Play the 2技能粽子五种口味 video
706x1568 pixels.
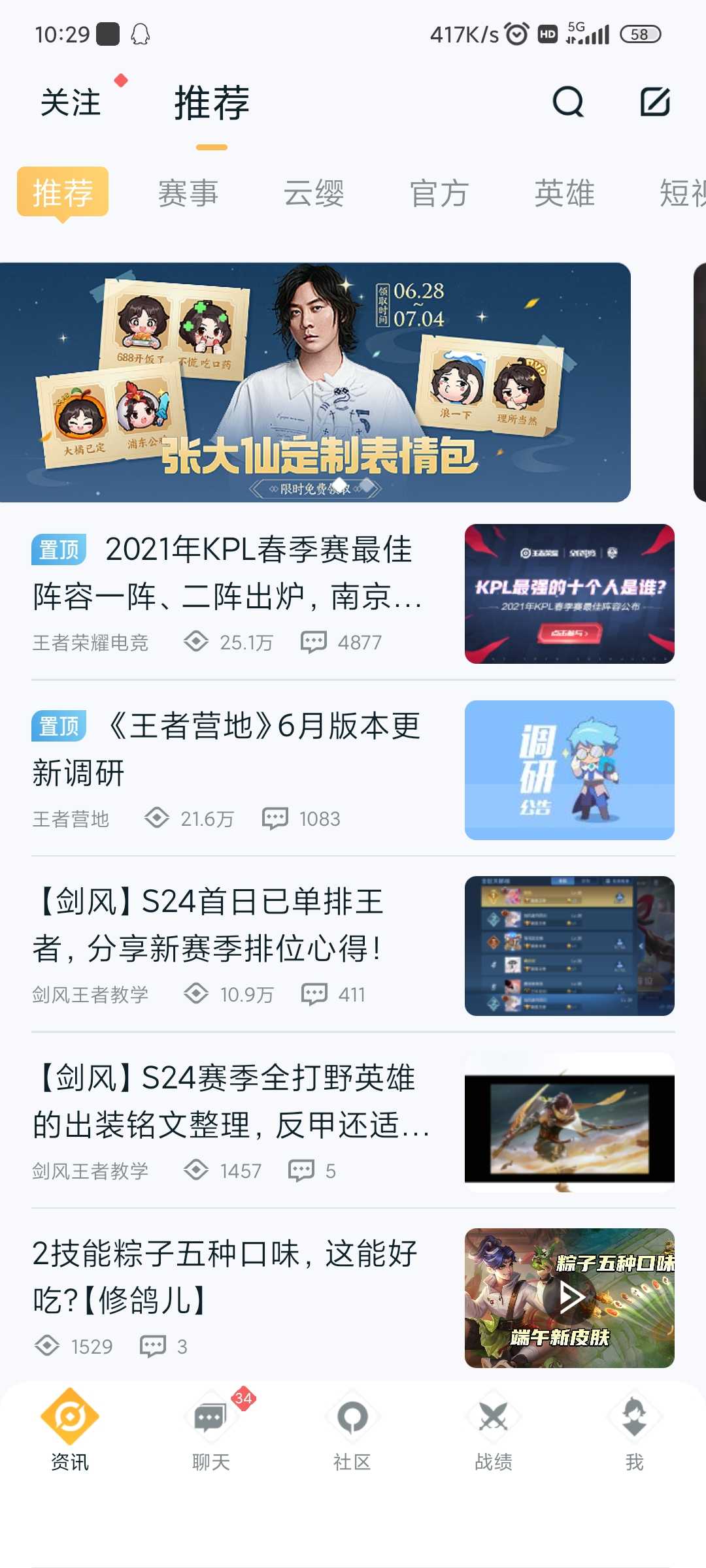pos(569,1298)
